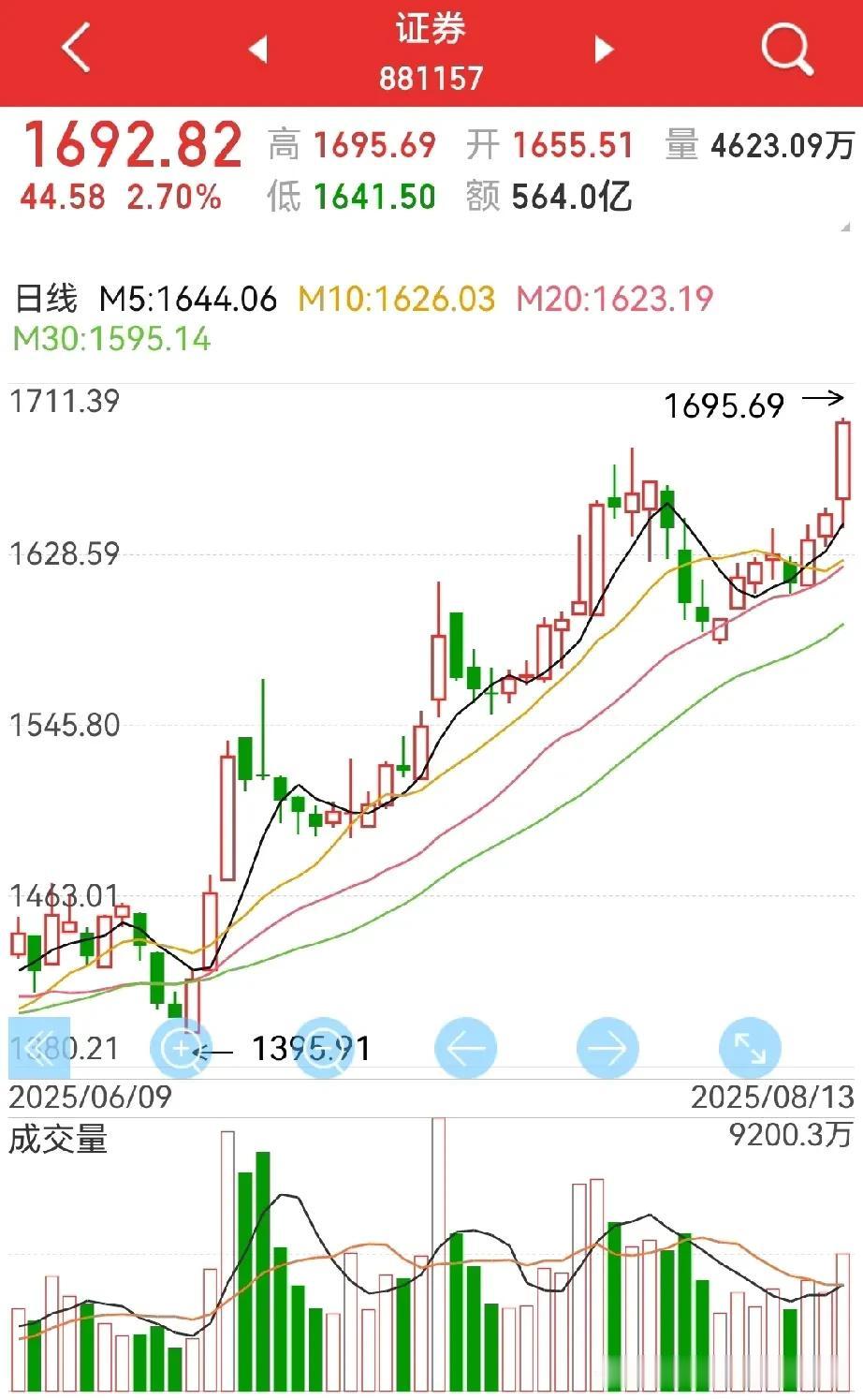Open the search magnifier icon
The image size is (863, 1400).
pyautogui.click(x=786, y=49)
